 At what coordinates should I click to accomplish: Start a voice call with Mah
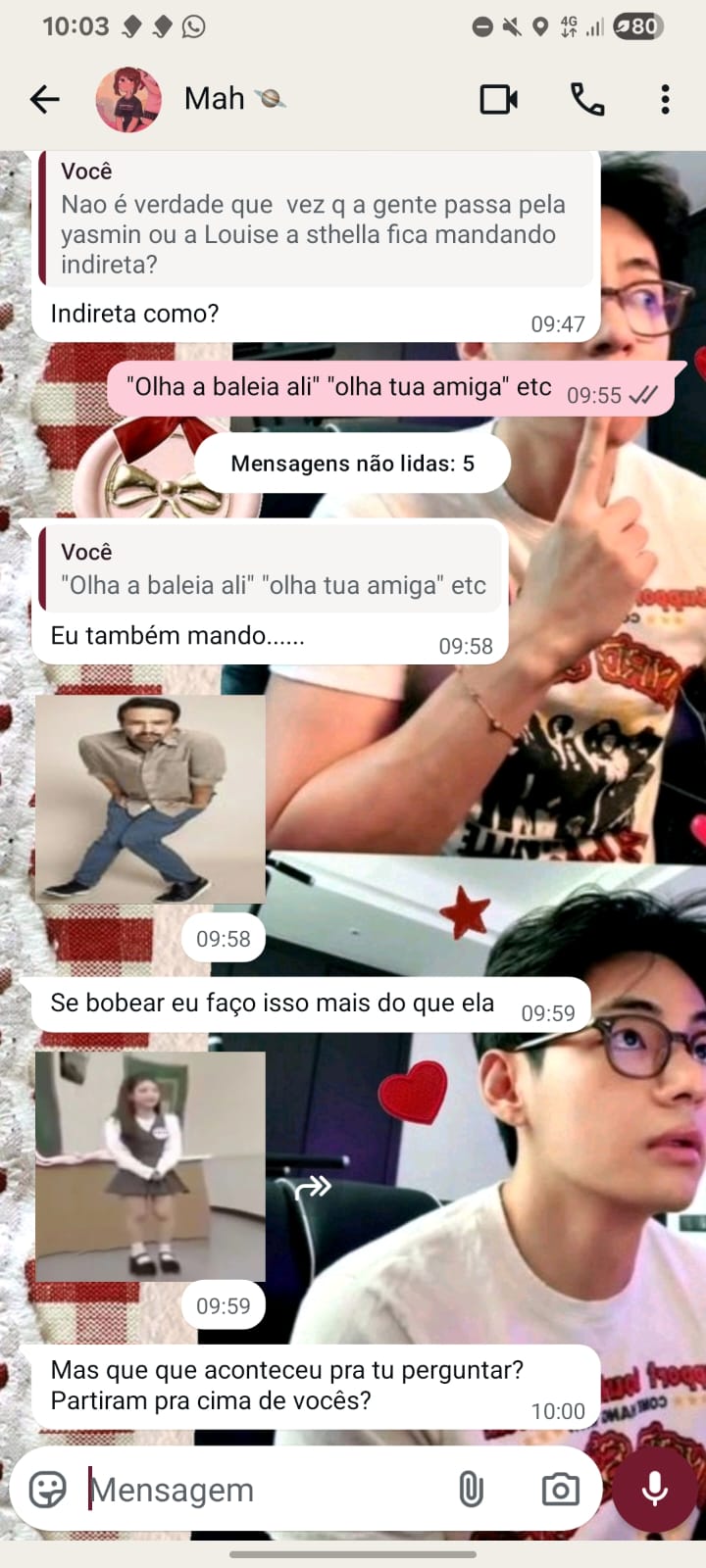click(x=586, y=99)
